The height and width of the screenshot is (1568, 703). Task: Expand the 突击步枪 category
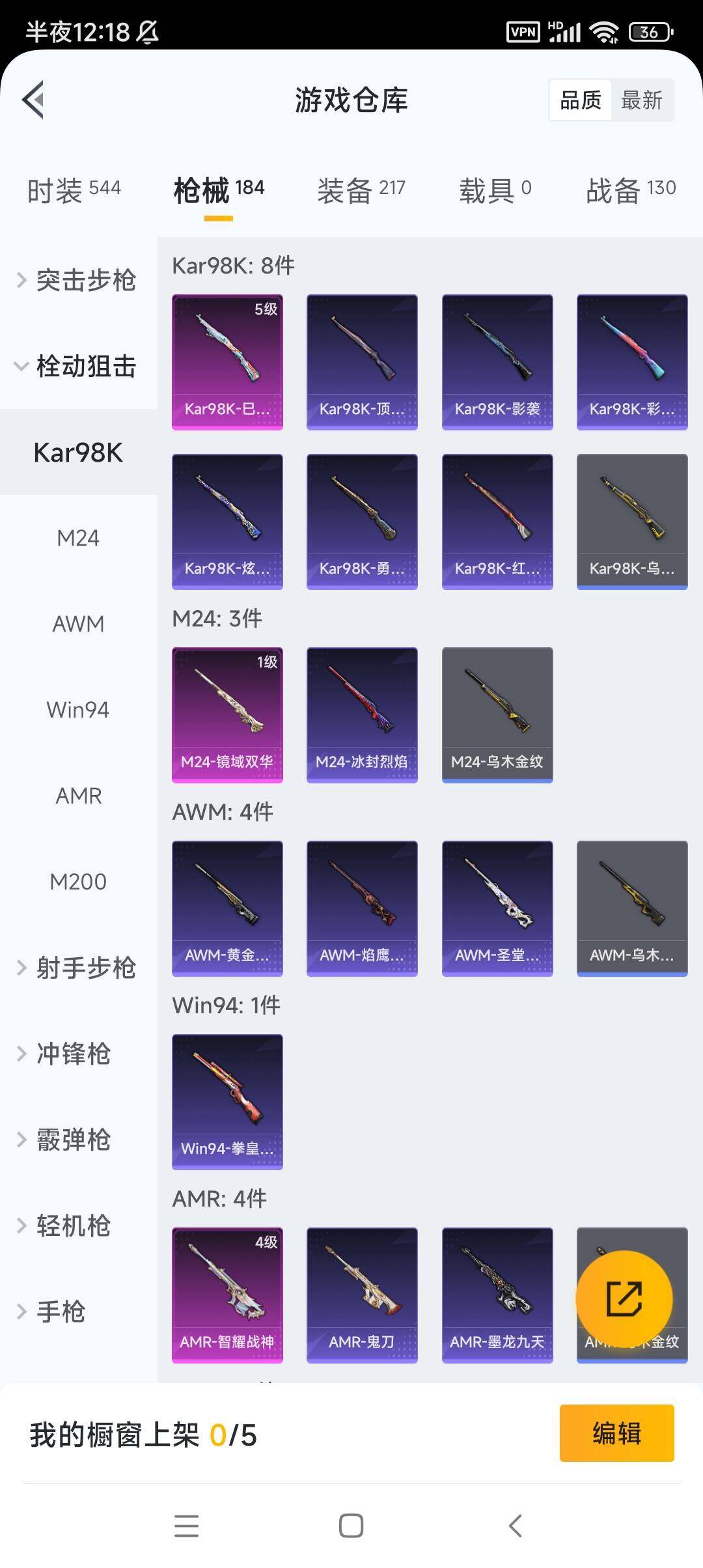tap(78, 280)
